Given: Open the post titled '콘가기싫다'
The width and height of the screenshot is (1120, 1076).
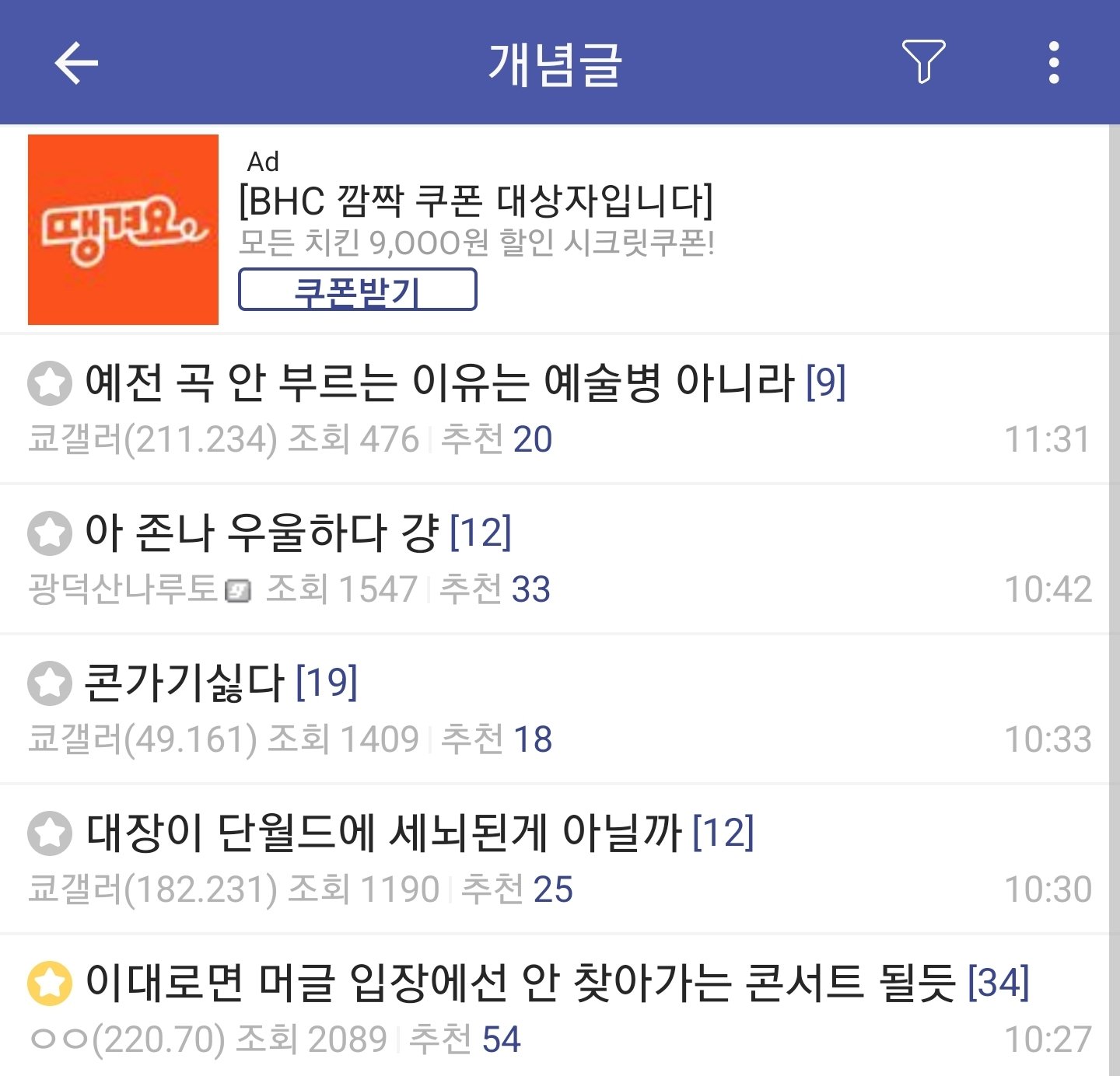Looking at the screenshot, I should click(x=184, y=683).
